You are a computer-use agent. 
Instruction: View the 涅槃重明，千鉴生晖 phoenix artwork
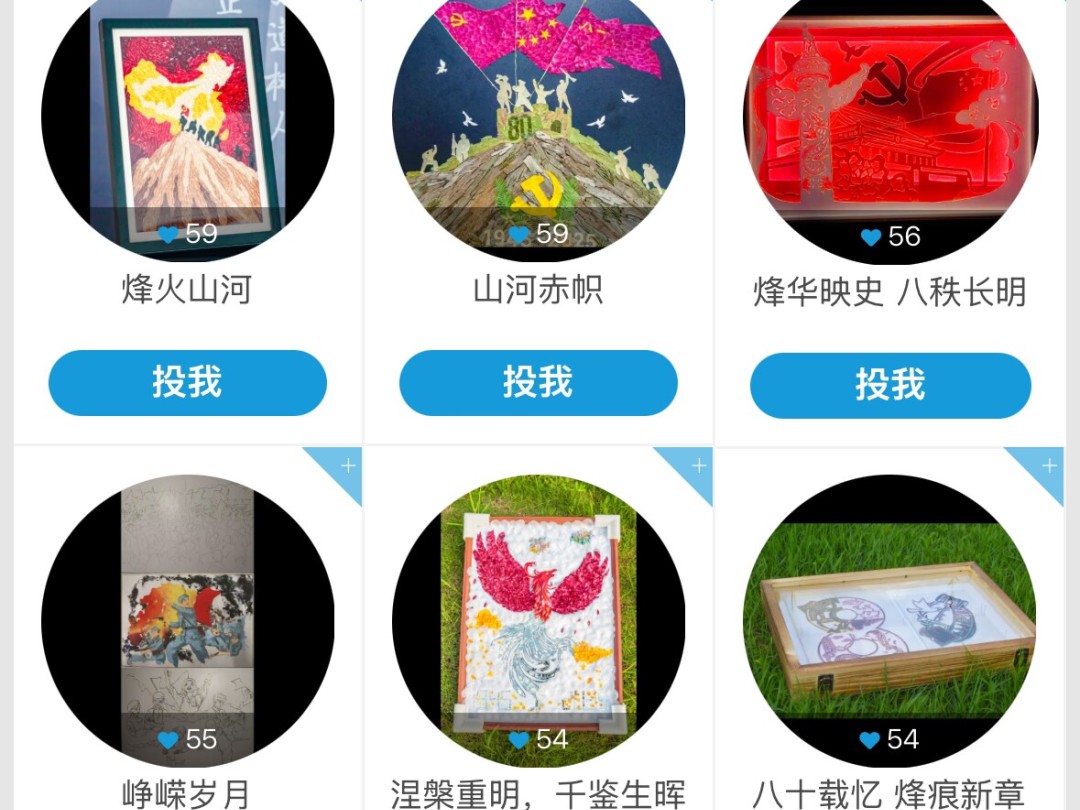(x=538, y=620)
